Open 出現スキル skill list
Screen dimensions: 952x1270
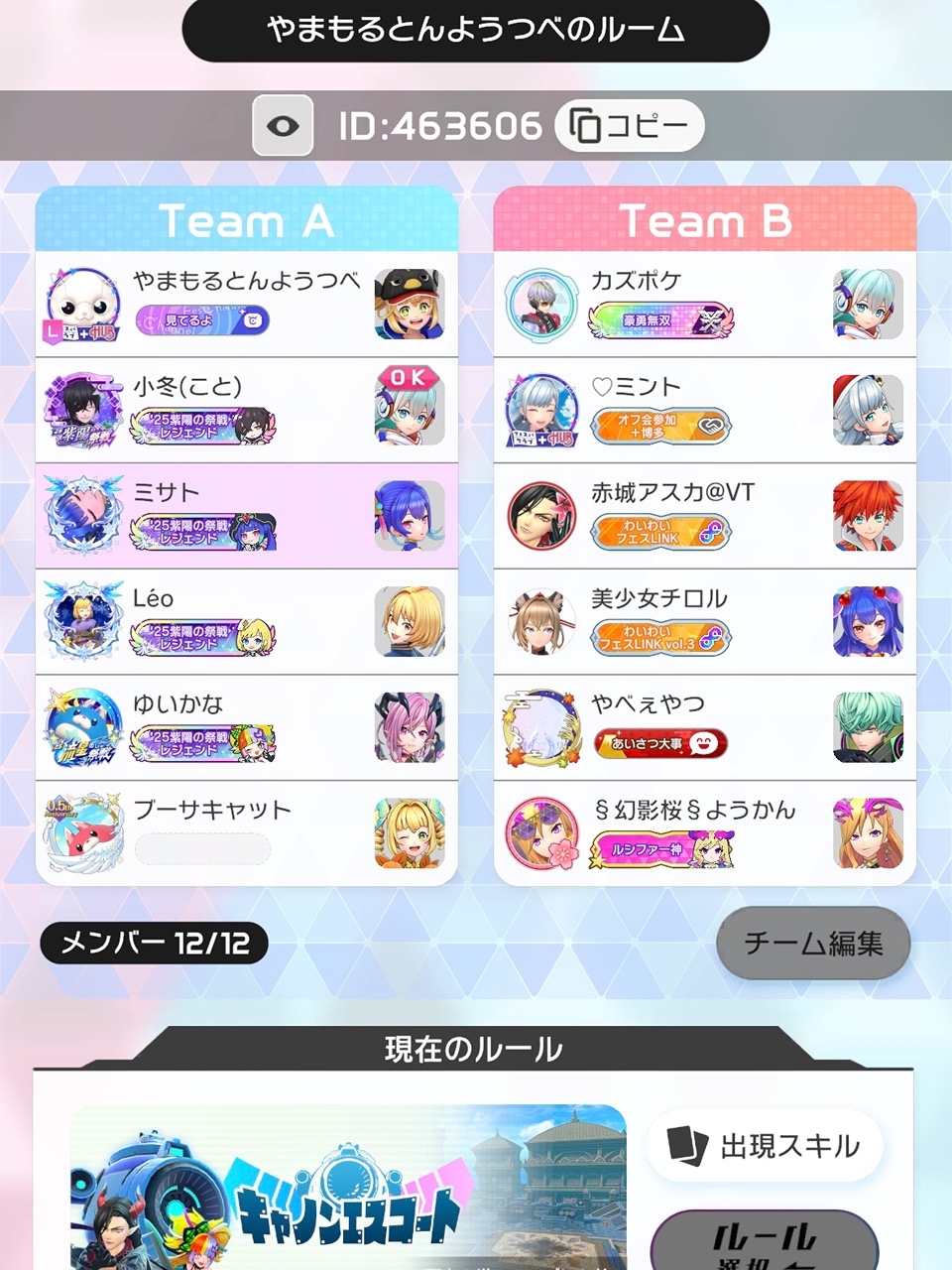point(765,1146)
